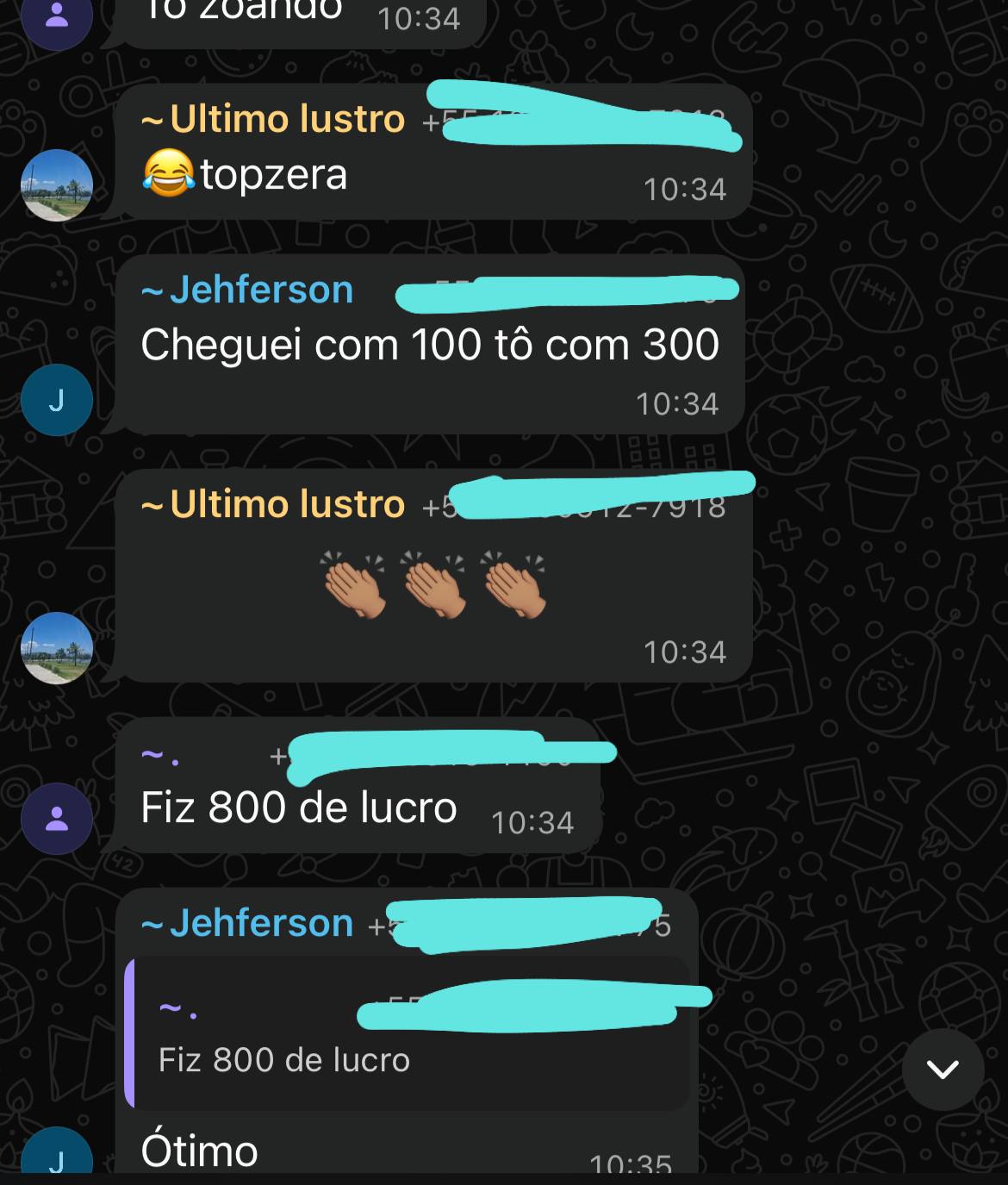Image resolution: width=1008 pixels, height=1185 pixels.
Task: Tap Jehferson's circular "J" avatar
Action: click(x=56, y=401)
